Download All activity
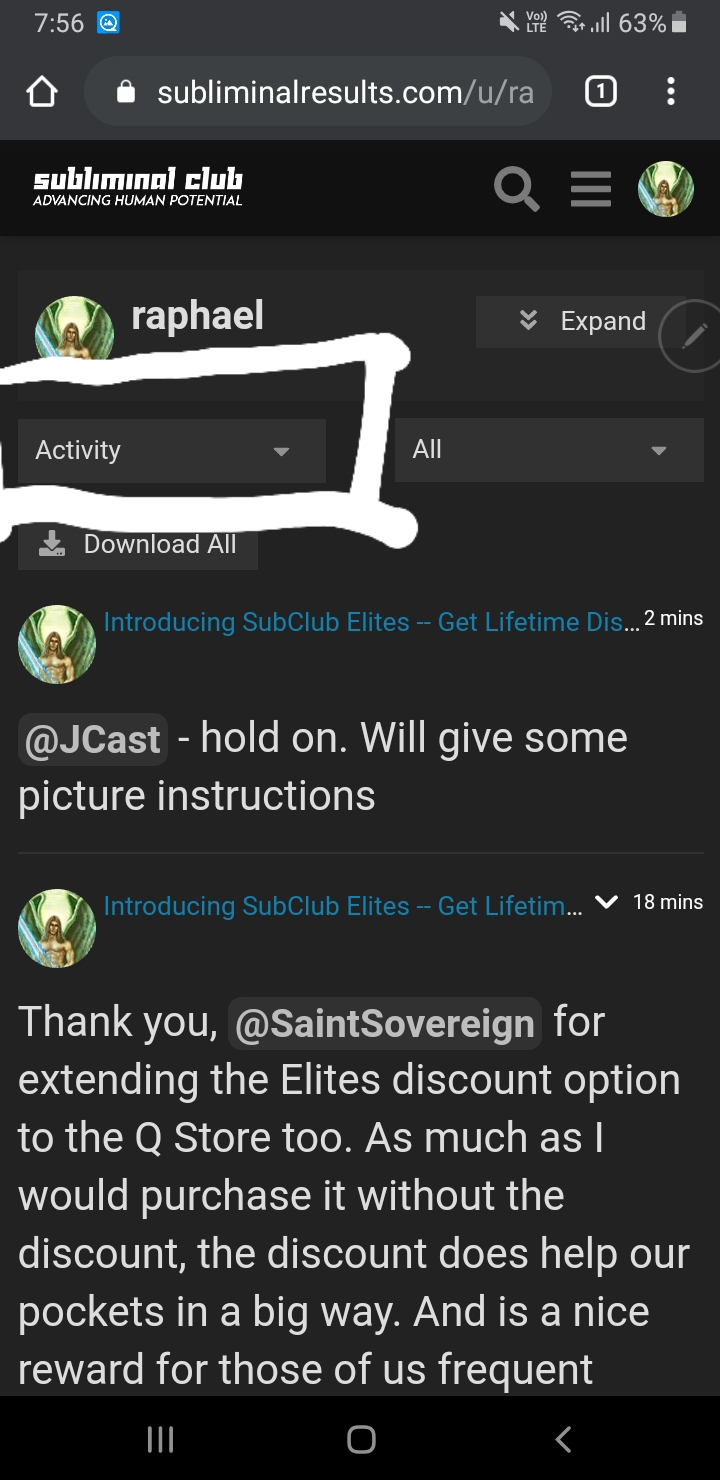 coord(138,544)
